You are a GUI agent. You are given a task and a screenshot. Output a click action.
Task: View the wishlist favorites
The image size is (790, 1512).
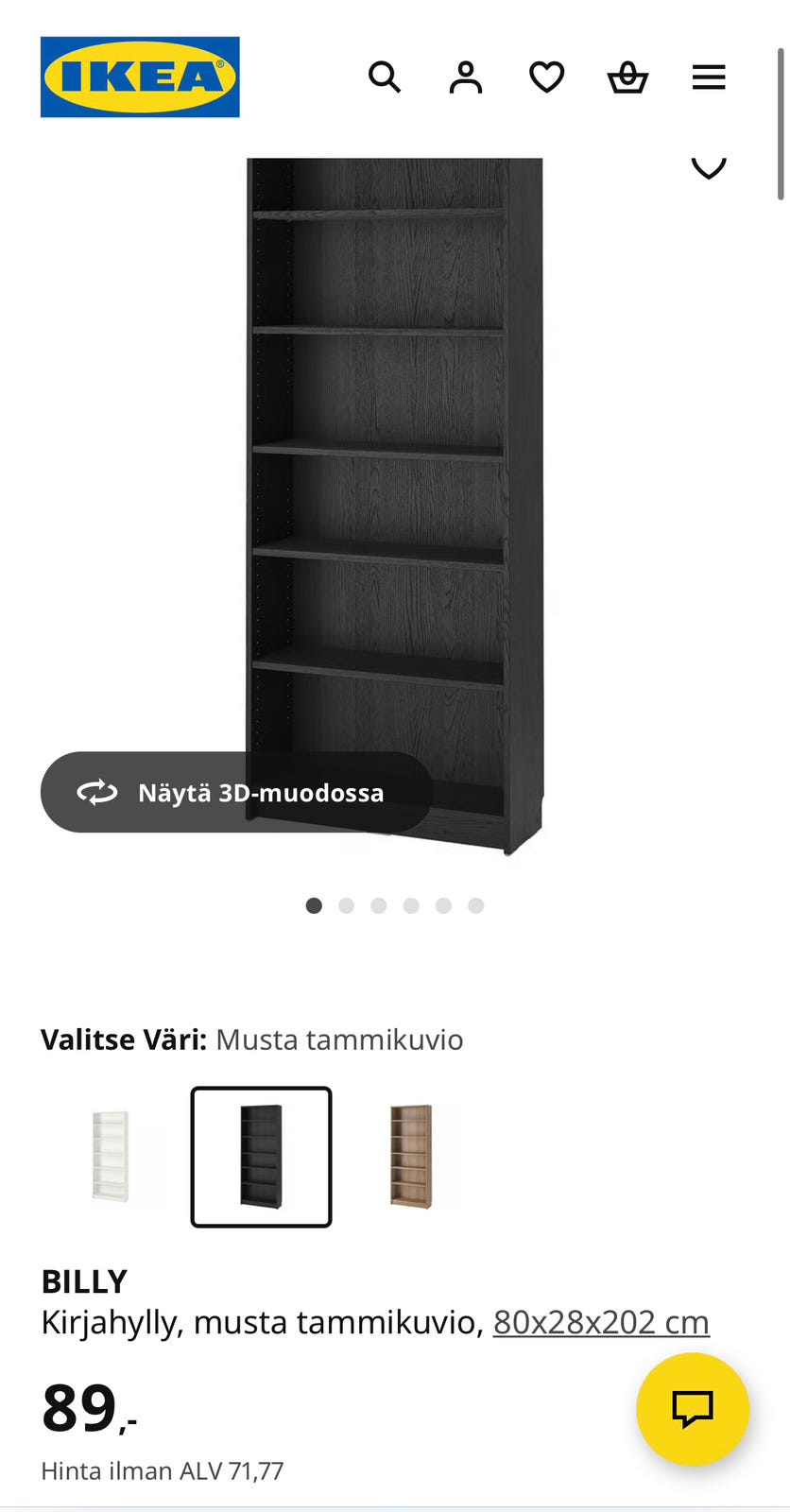(x=546, y=77)
